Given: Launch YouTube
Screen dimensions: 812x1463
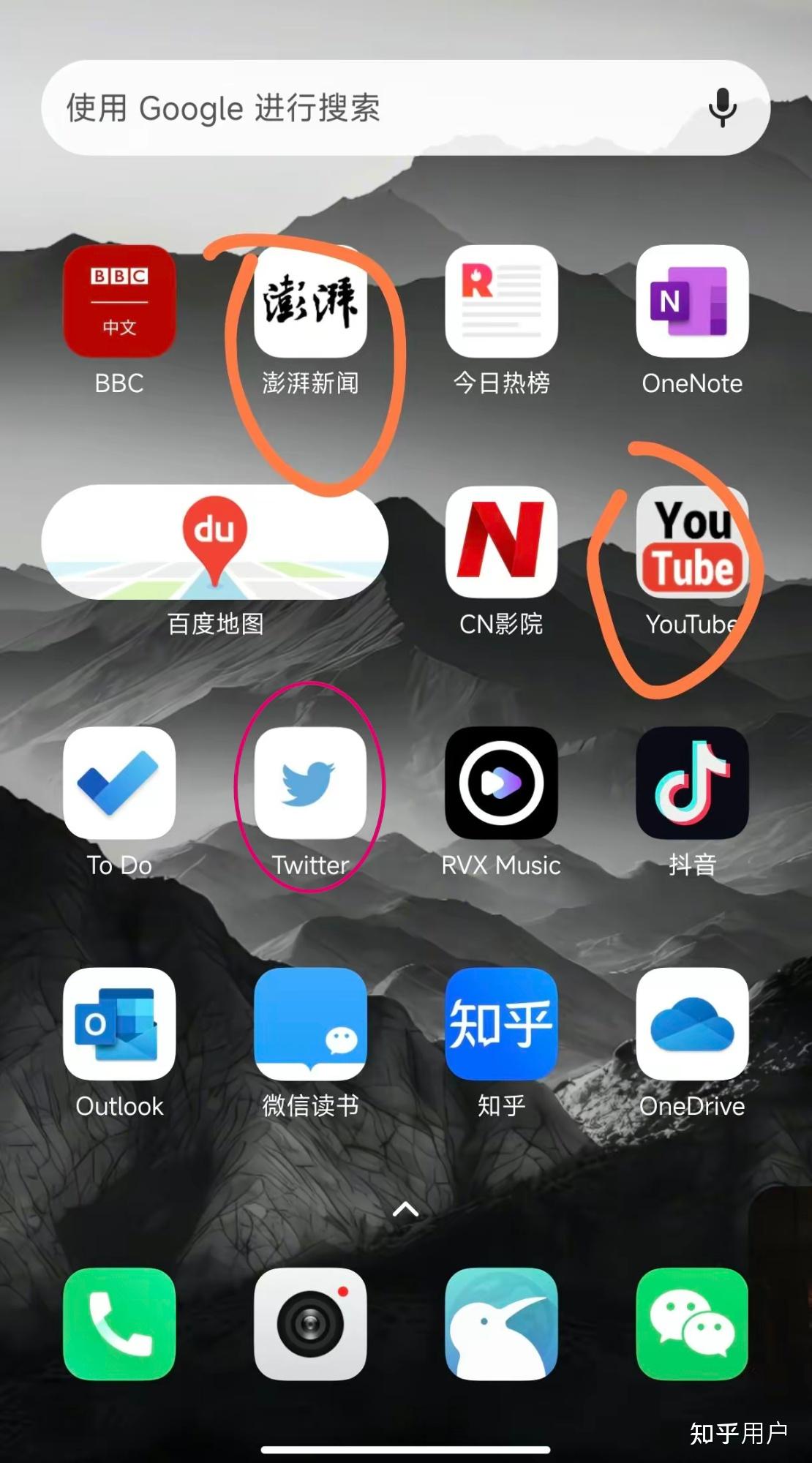Looking at the screenshot, I should (692, 543).
